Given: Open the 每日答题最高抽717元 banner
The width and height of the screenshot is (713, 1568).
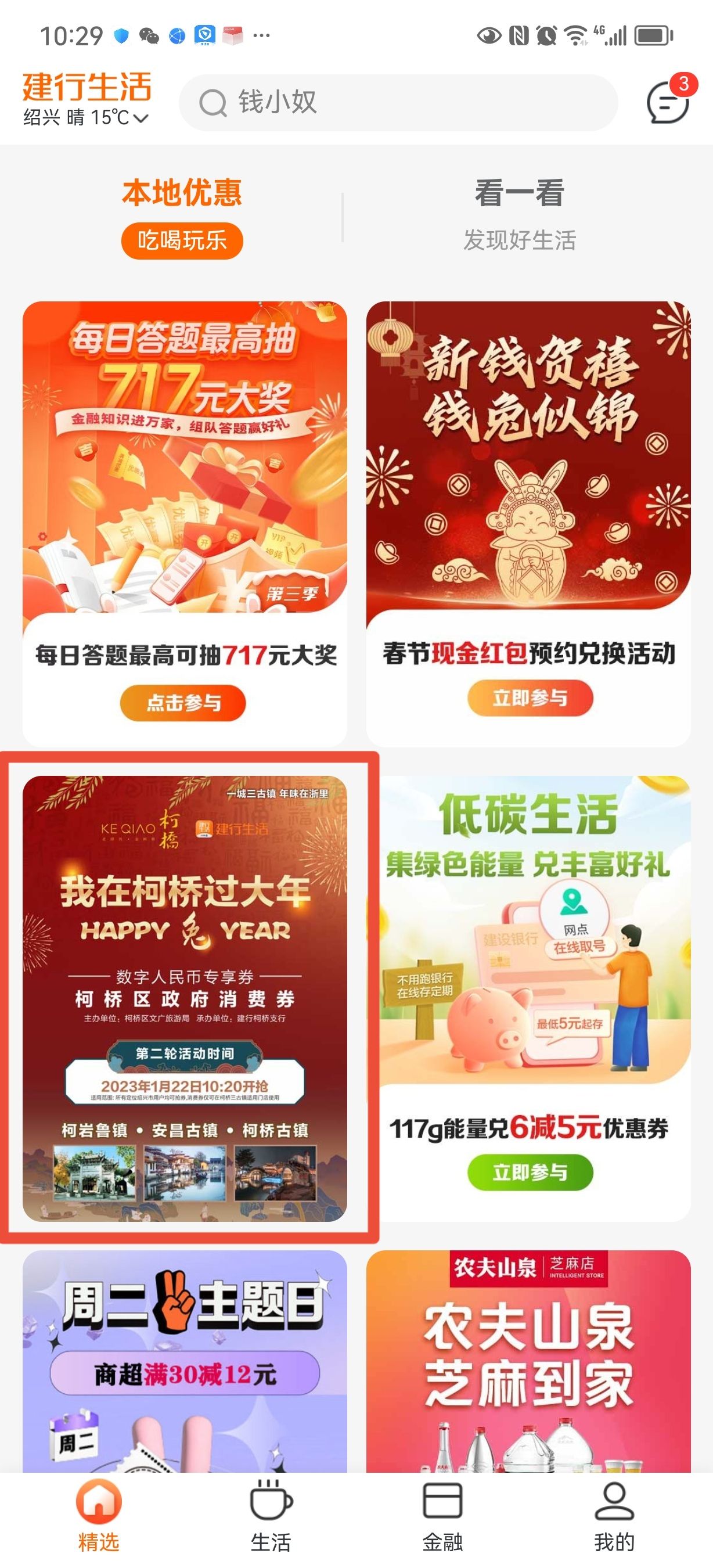Looking at the screenshot, I should 184,456.
